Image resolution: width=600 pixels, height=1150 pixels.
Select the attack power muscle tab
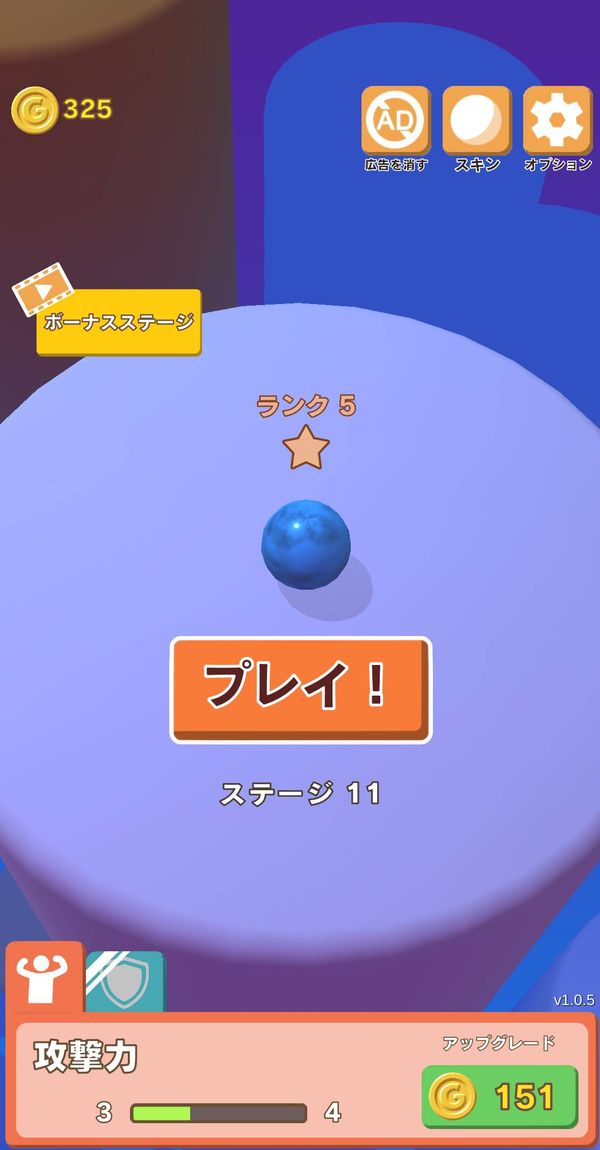click(x=44, y=979)
